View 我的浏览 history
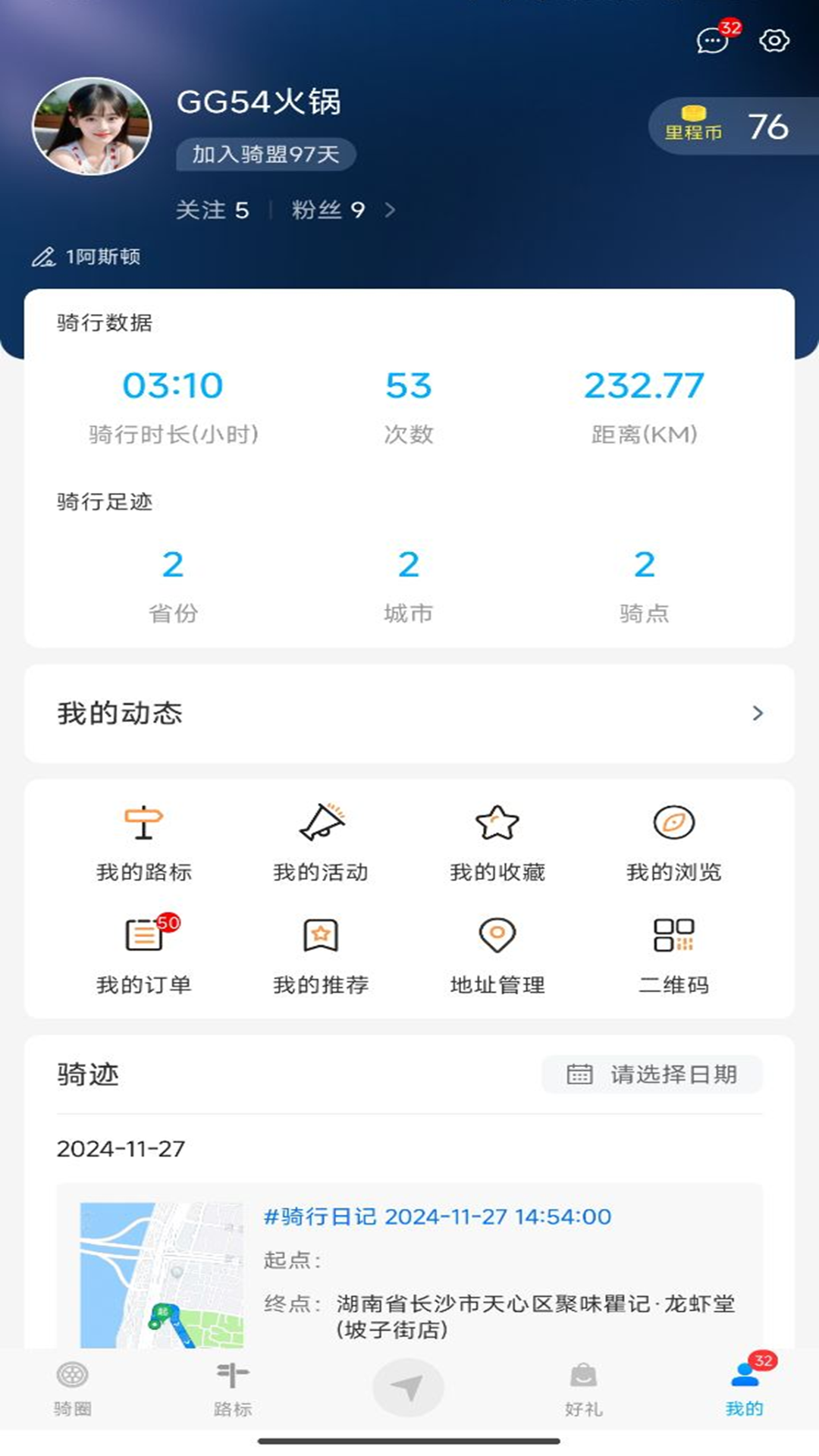 tap(673, 842)
